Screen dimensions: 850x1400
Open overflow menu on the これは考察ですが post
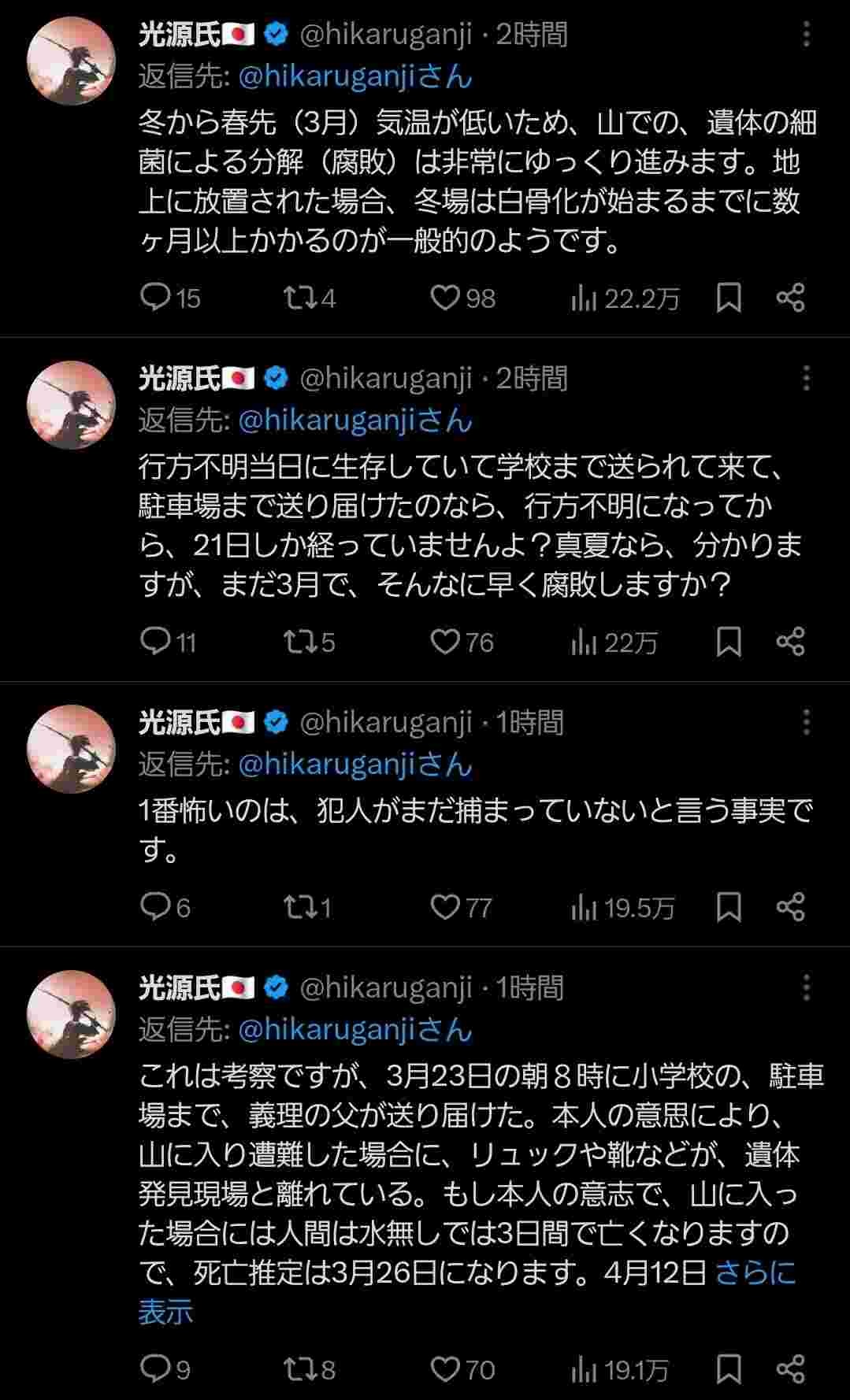click(x=806, y=987)
